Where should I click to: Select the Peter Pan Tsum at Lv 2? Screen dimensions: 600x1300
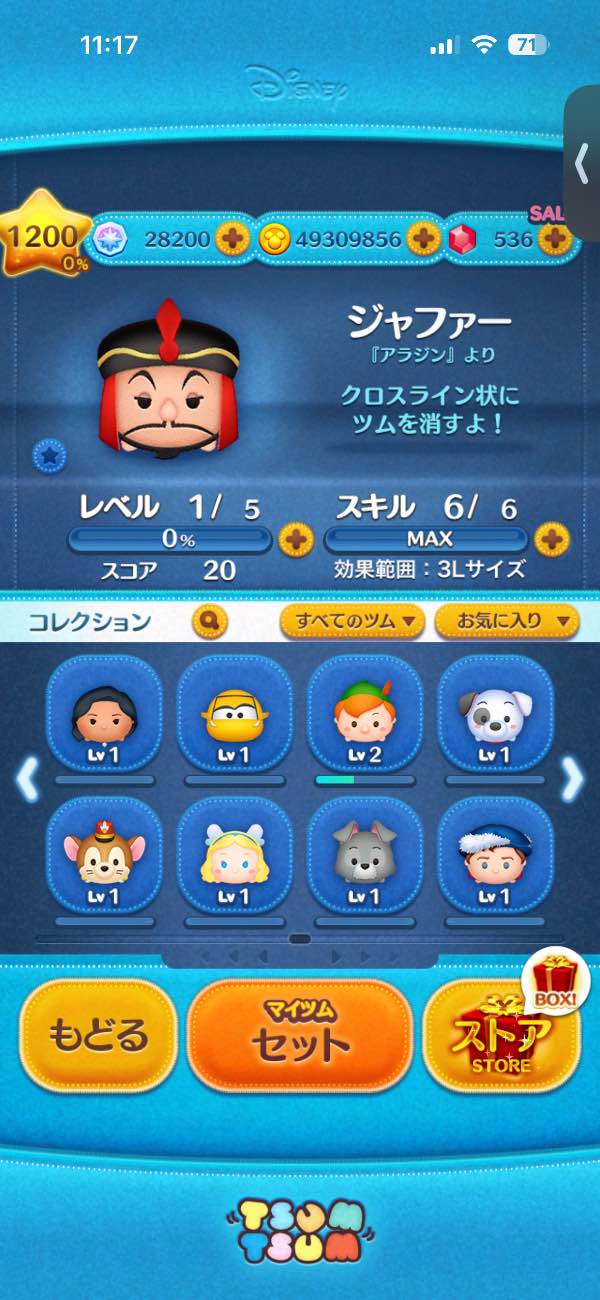coord(364,720)
